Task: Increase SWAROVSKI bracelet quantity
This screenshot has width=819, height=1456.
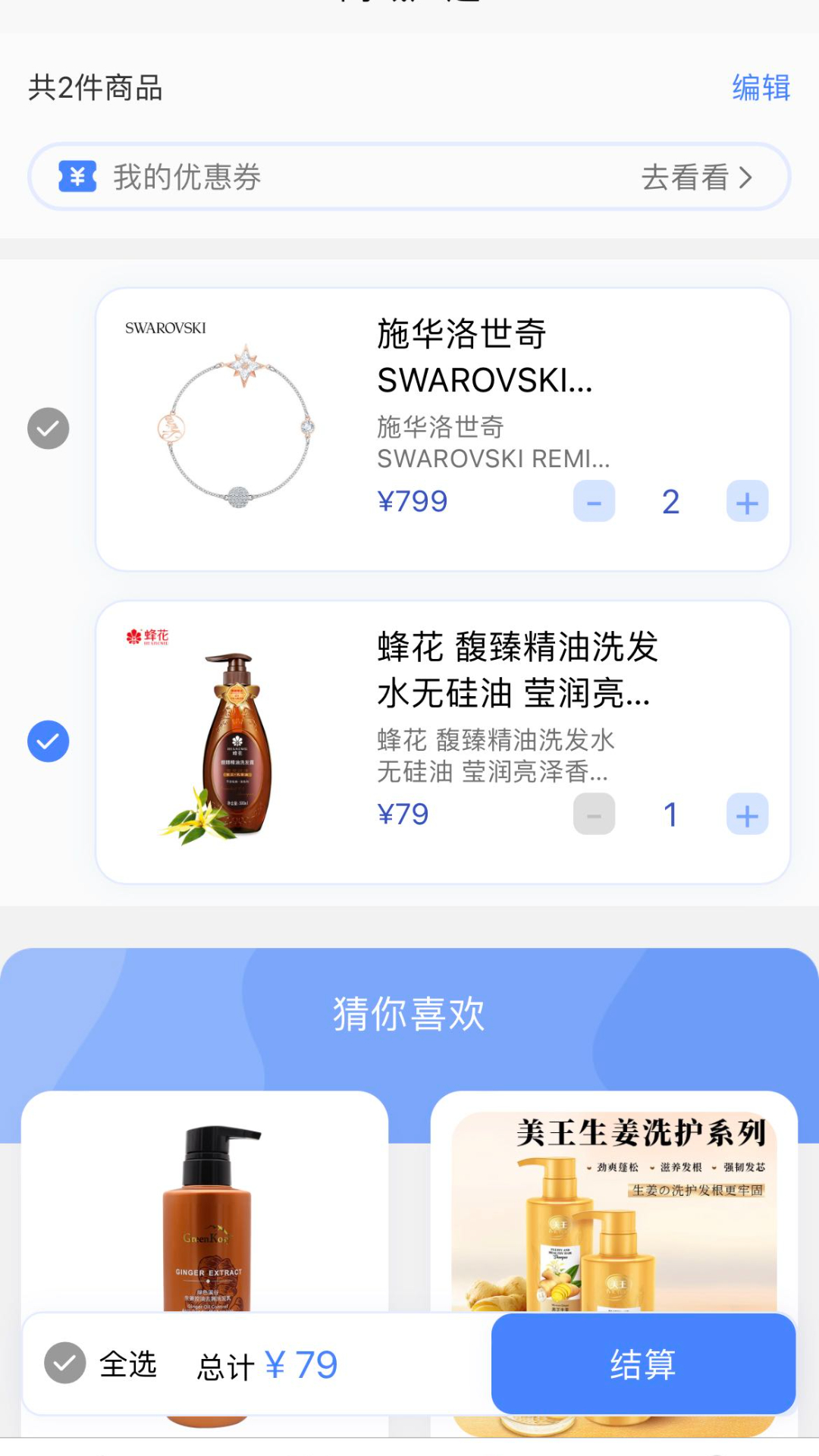Action: tap(748, 501)
